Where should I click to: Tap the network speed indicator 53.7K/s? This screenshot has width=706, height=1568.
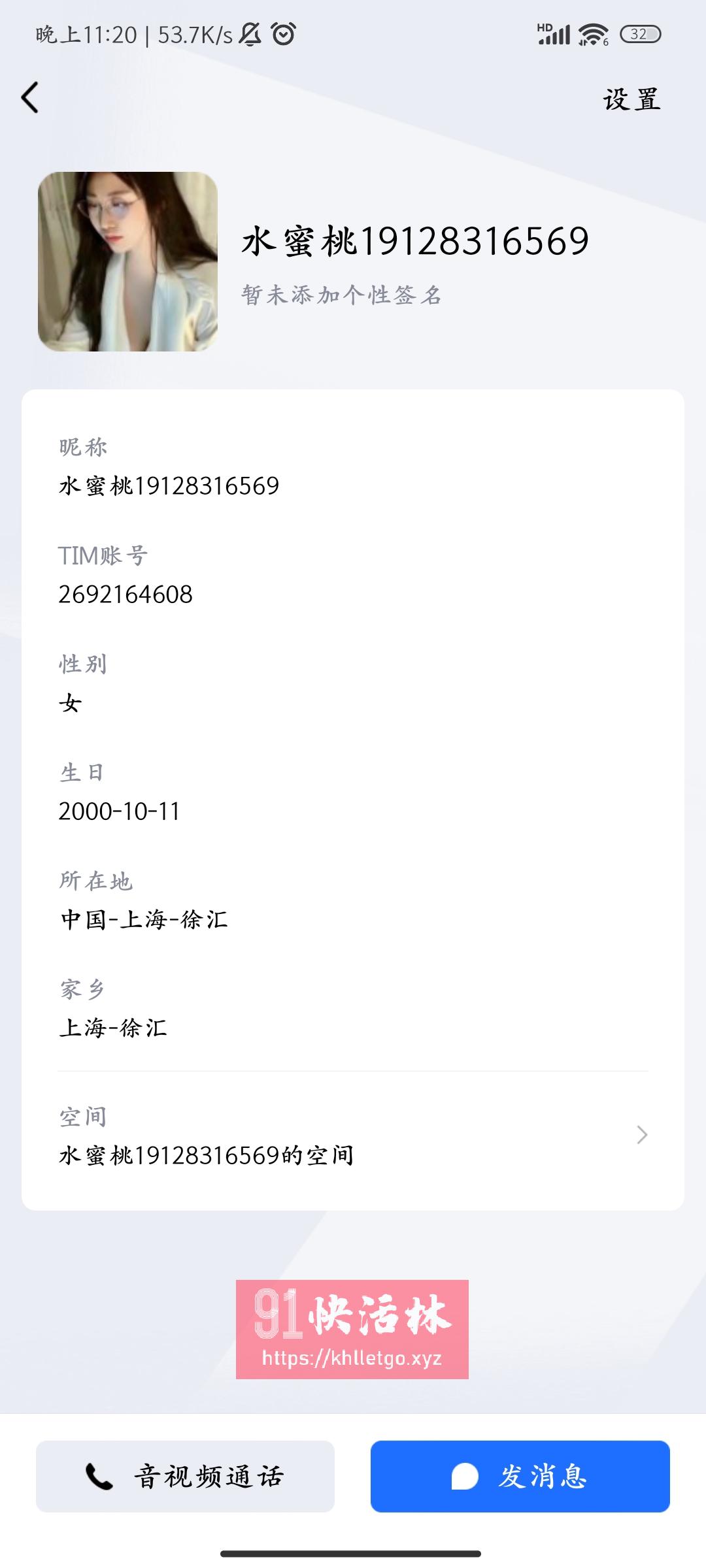click(x=193, y=36)
